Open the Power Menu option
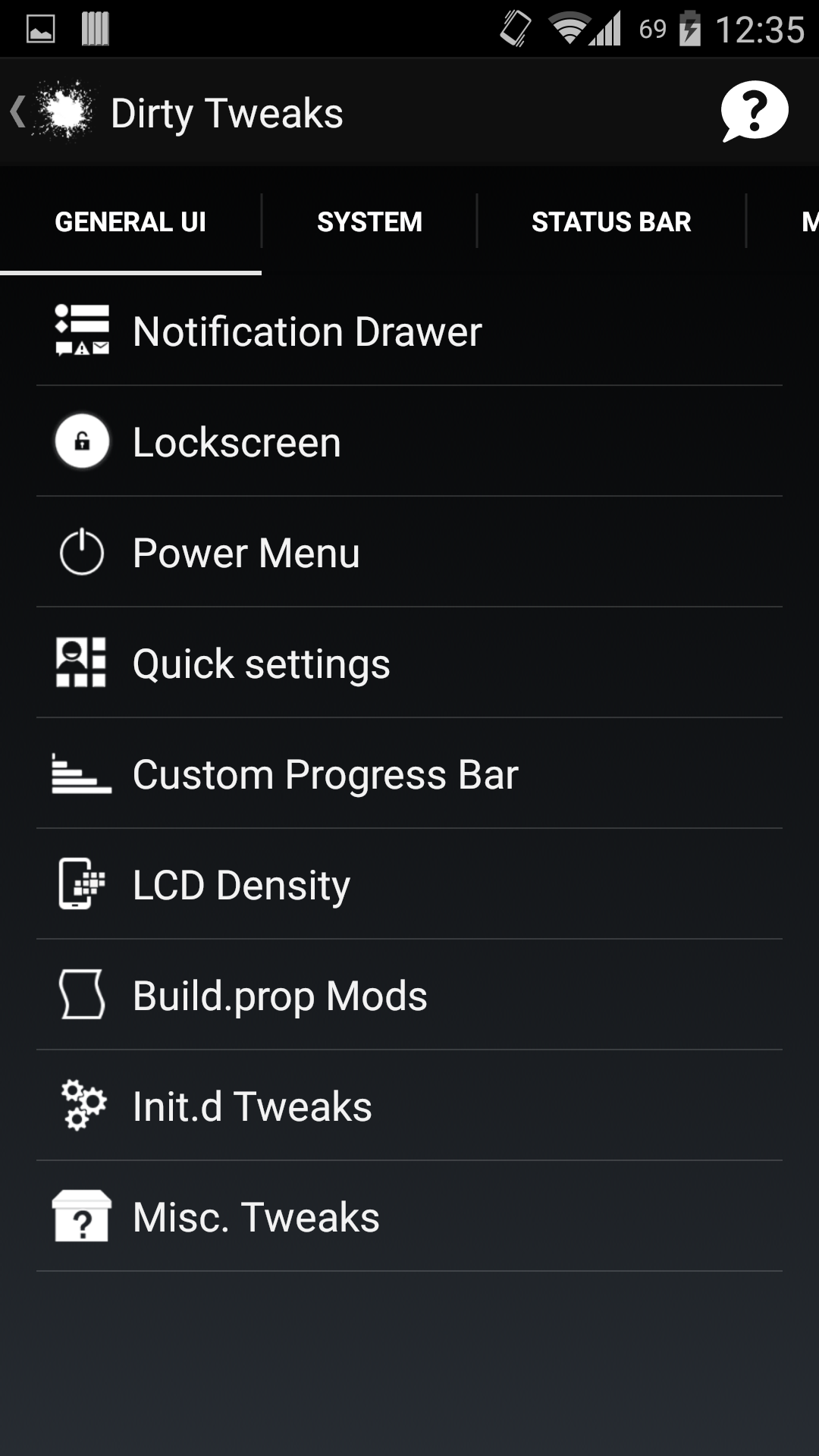Image resolution: width=819 pixels, height=1456 pixels. 246,553
